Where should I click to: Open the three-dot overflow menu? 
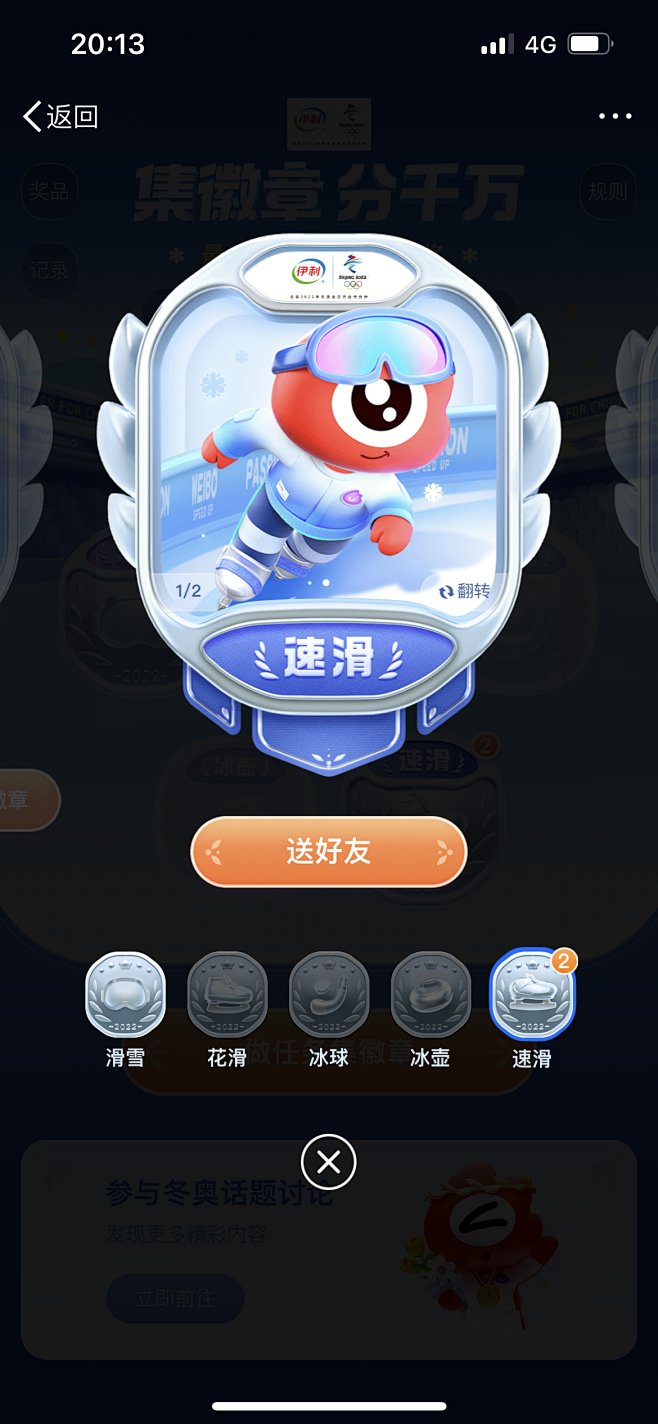tap(615, 117)
